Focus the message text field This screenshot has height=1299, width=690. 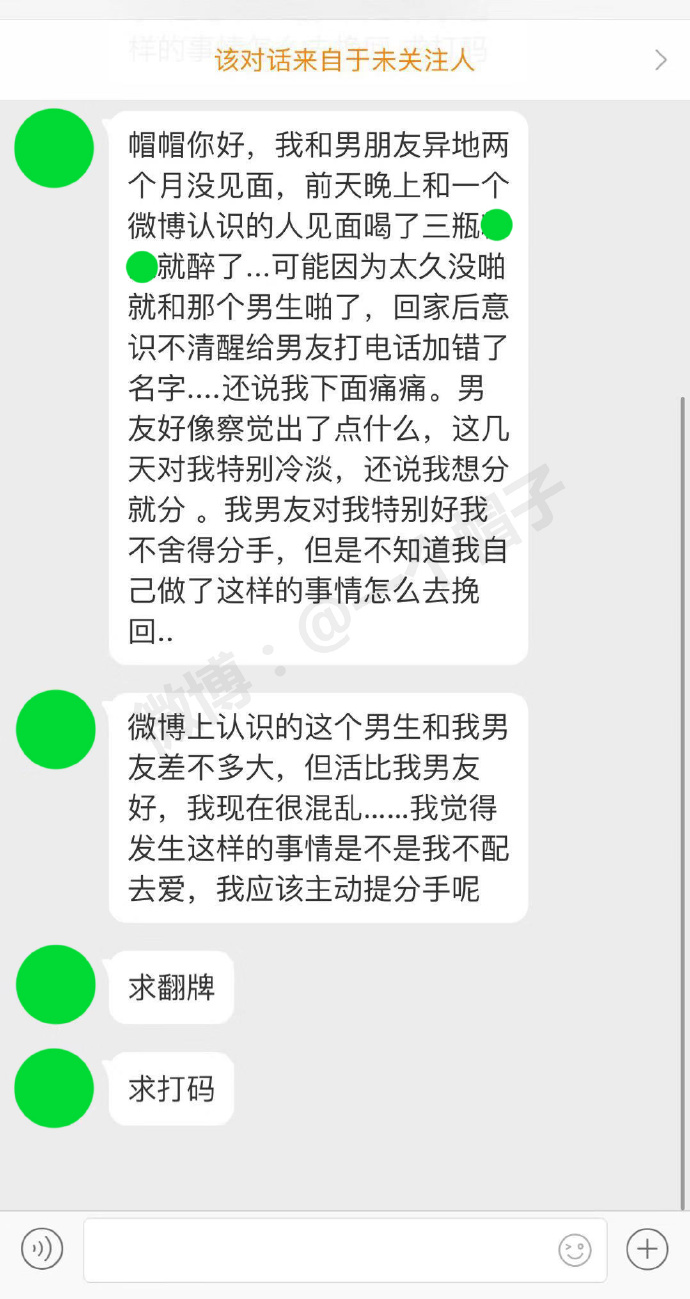point(345,1250)
